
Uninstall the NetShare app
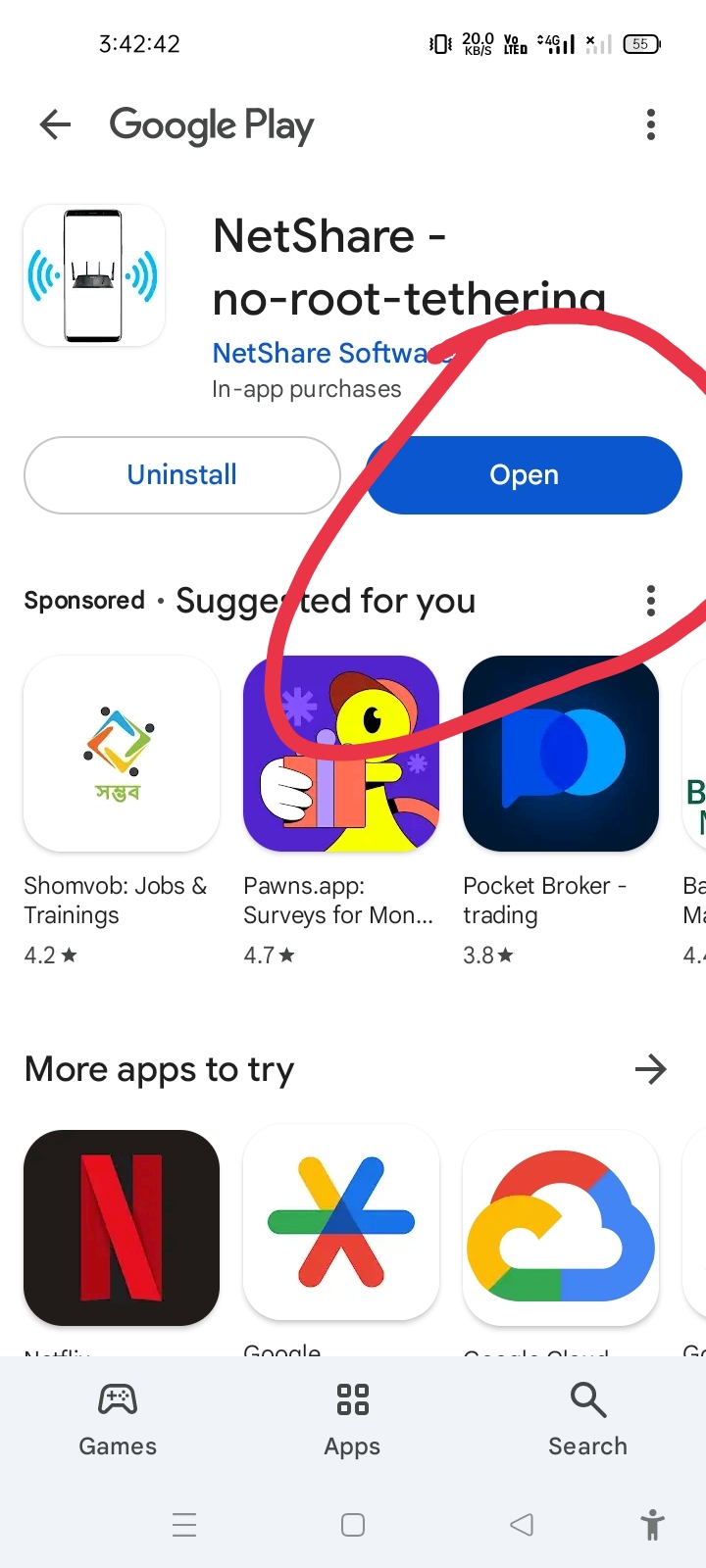[182, 475]
